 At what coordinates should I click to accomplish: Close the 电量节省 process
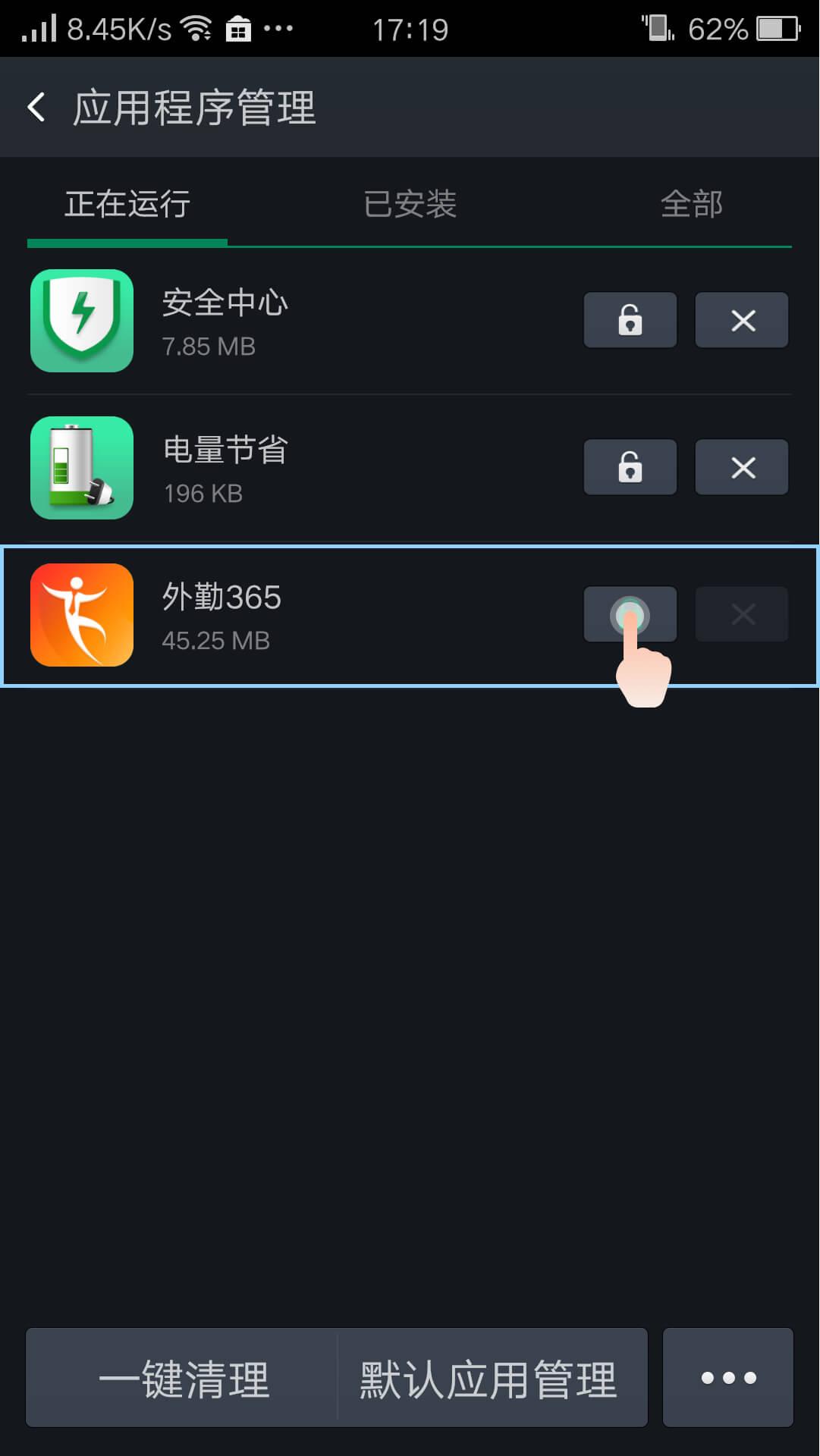742,467
